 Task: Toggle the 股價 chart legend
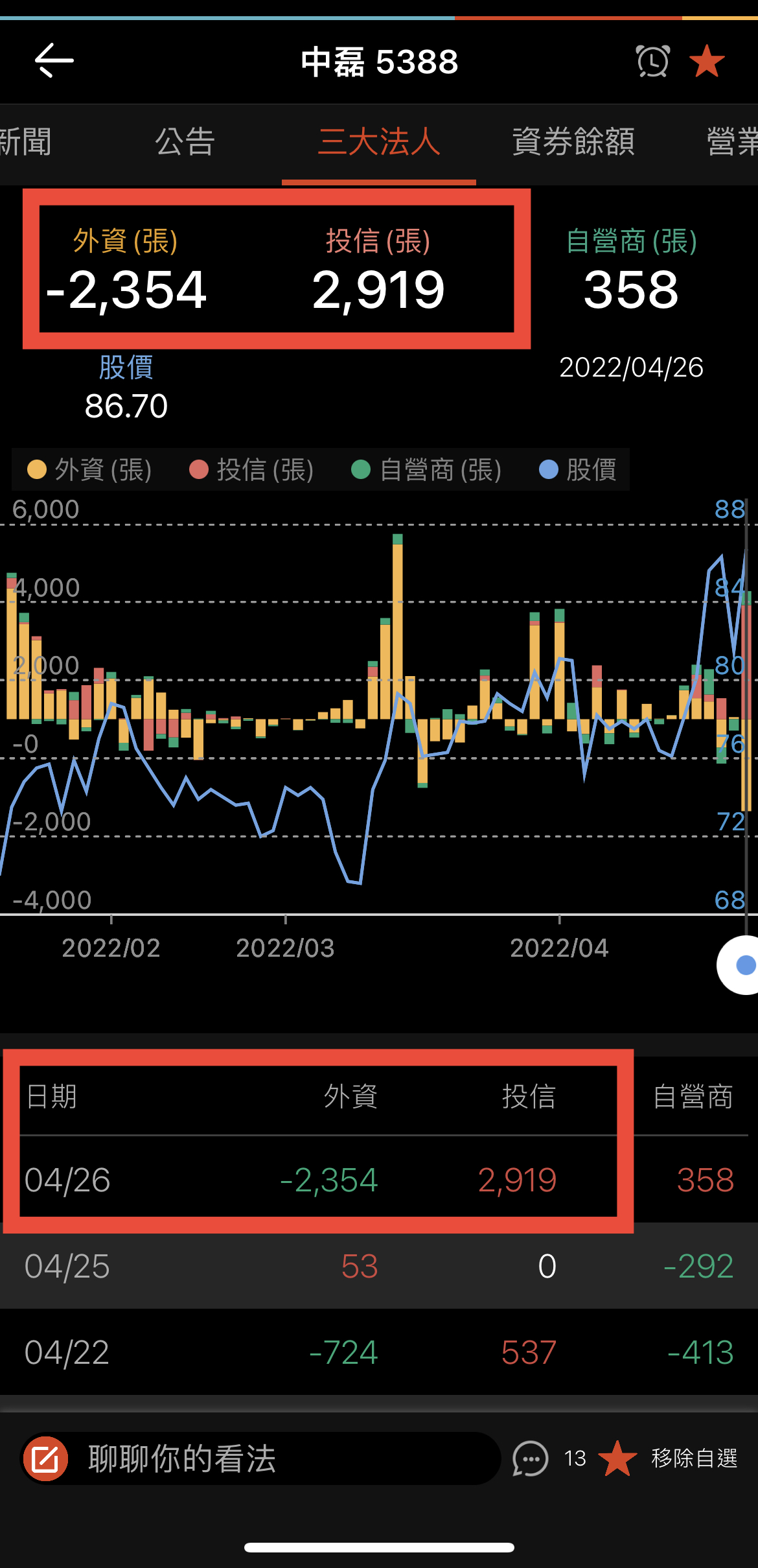tap(578, 469)
